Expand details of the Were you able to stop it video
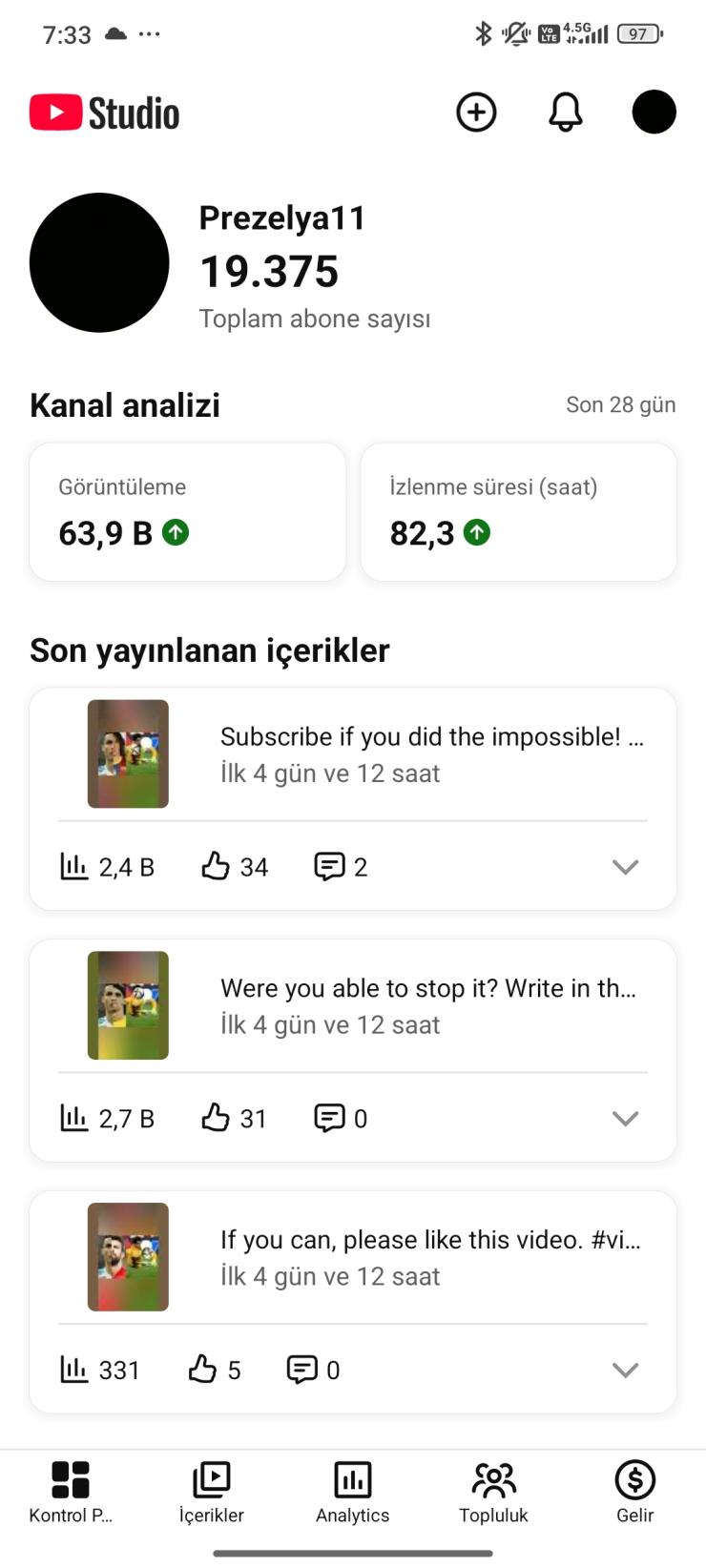This screenshot has width=706, height=1568. tap(625, 1118)
